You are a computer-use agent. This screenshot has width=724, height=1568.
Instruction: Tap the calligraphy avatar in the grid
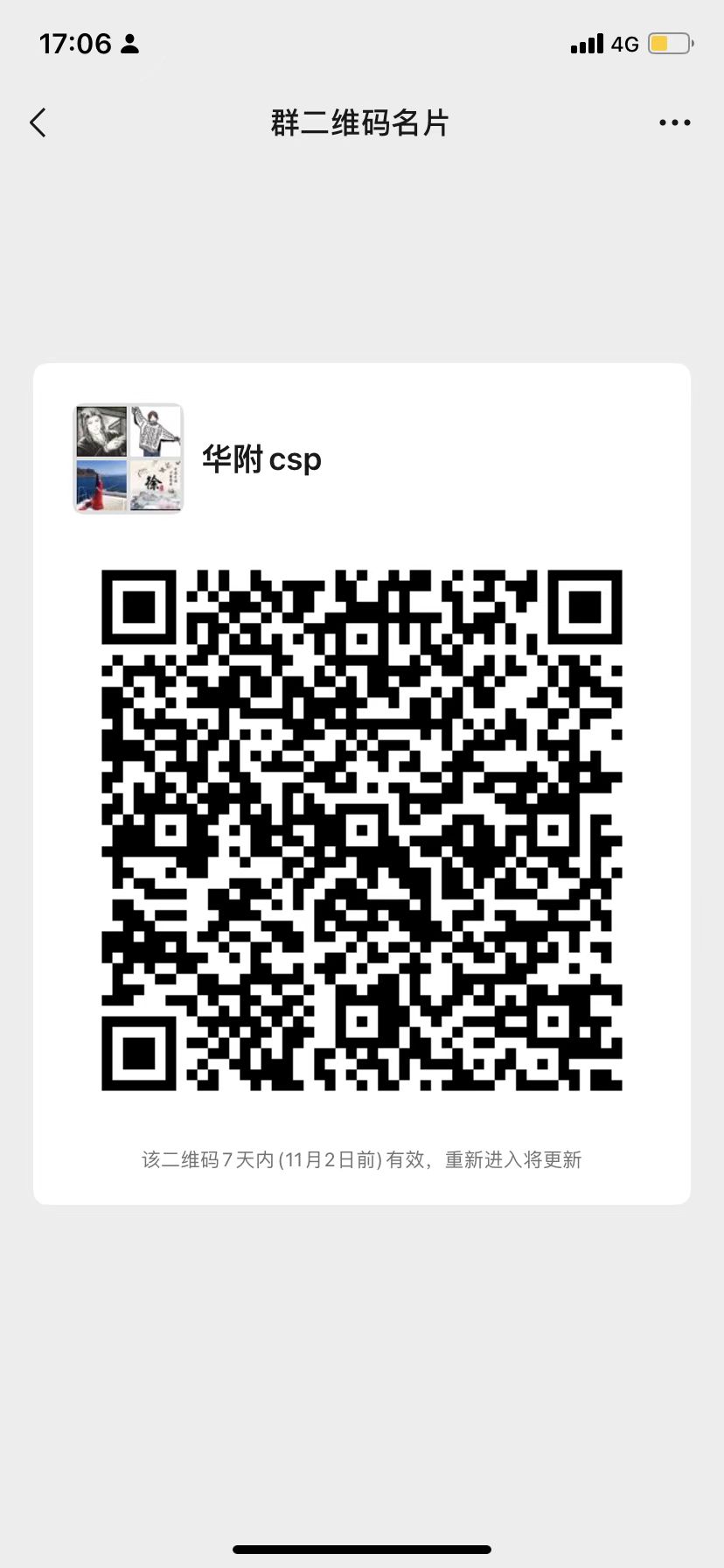tap(156, 486)
